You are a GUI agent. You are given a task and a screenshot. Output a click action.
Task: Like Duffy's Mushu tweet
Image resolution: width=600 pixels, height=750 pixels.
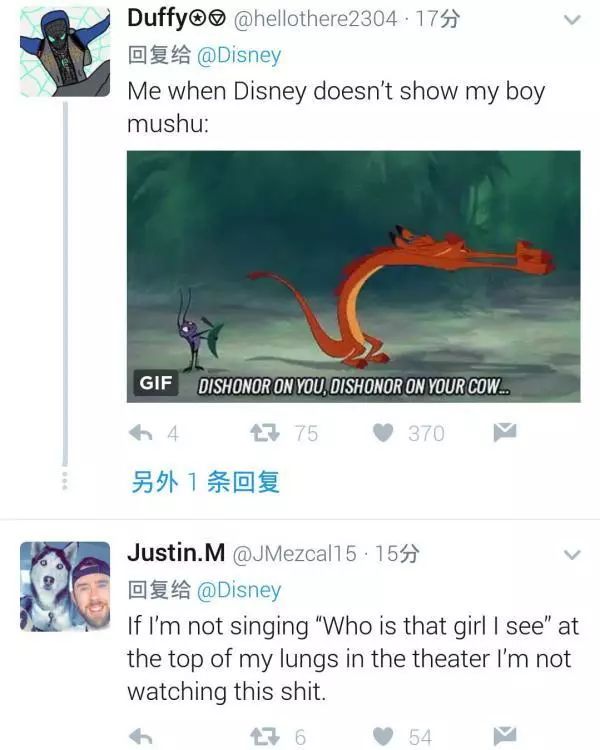tap(383, 433)
